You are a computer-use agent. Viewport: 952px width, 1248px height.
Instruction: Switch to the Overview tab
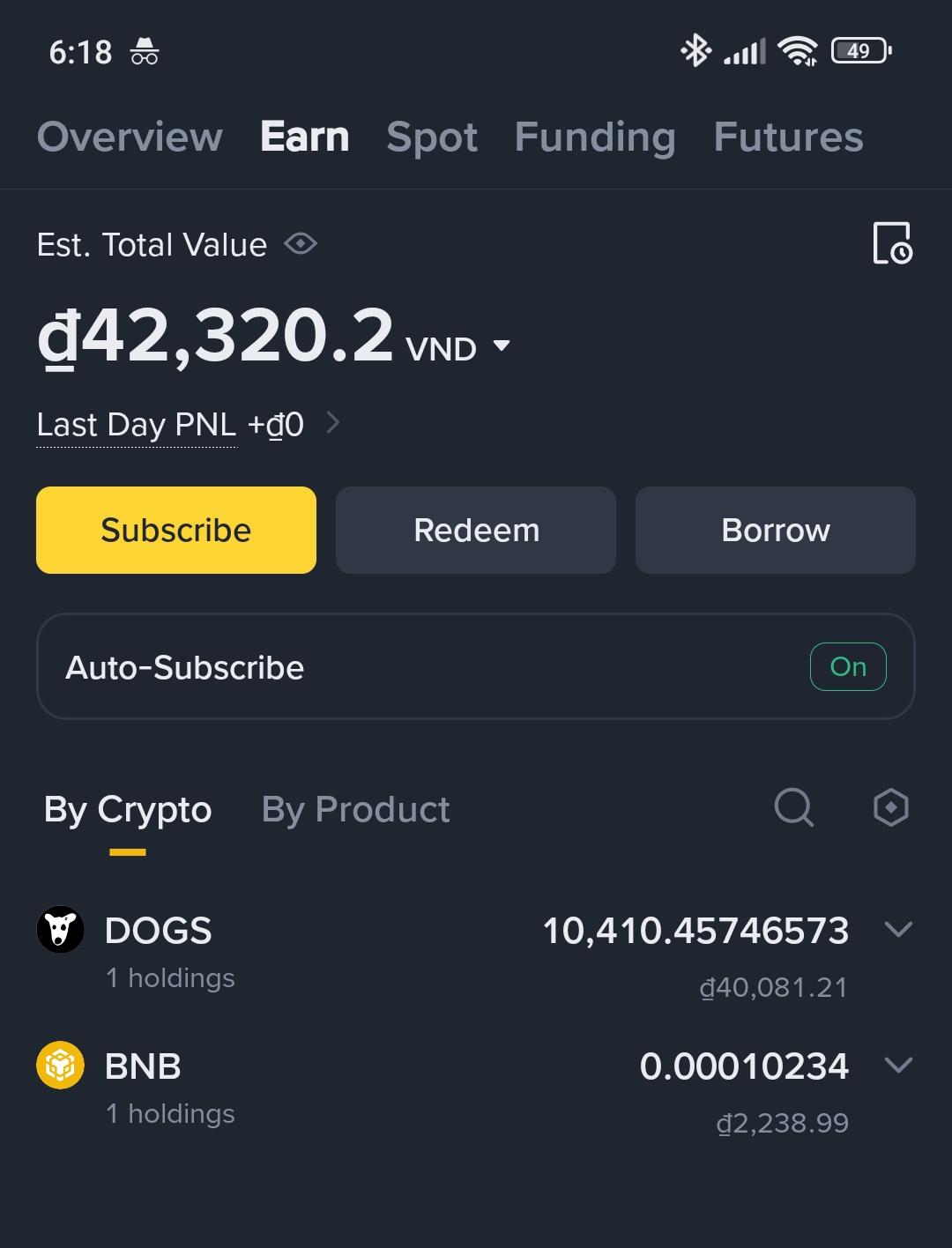[130, 137]
